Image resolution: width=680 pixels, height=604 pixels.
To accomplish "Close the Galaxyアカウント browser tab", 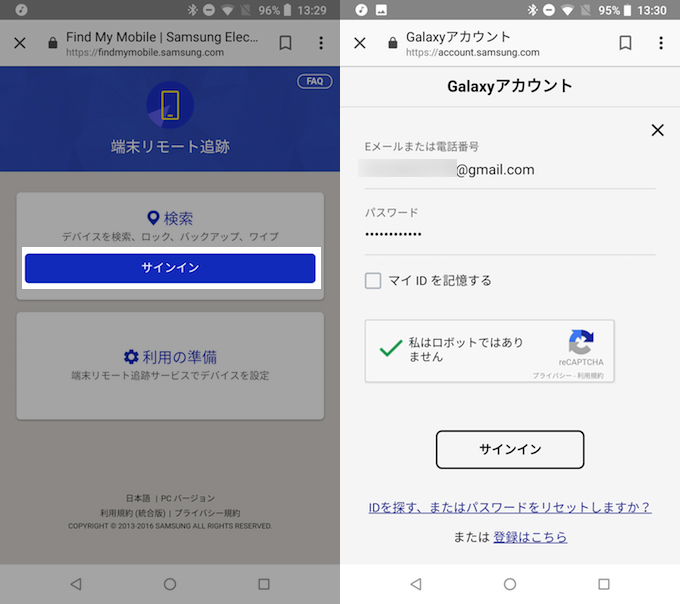I will (x=360, y=43).
